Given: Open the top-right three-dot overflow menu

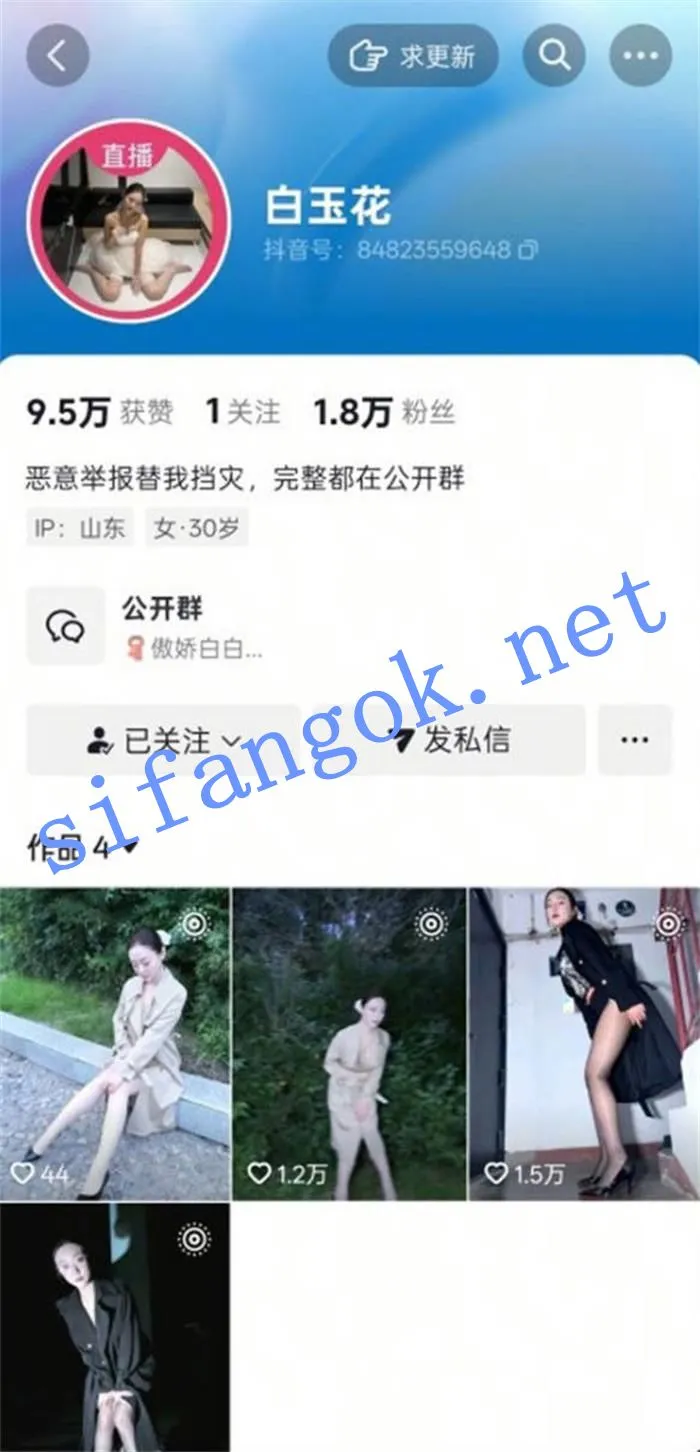Looking at the screenshot, I should click(x=641, y=55).
